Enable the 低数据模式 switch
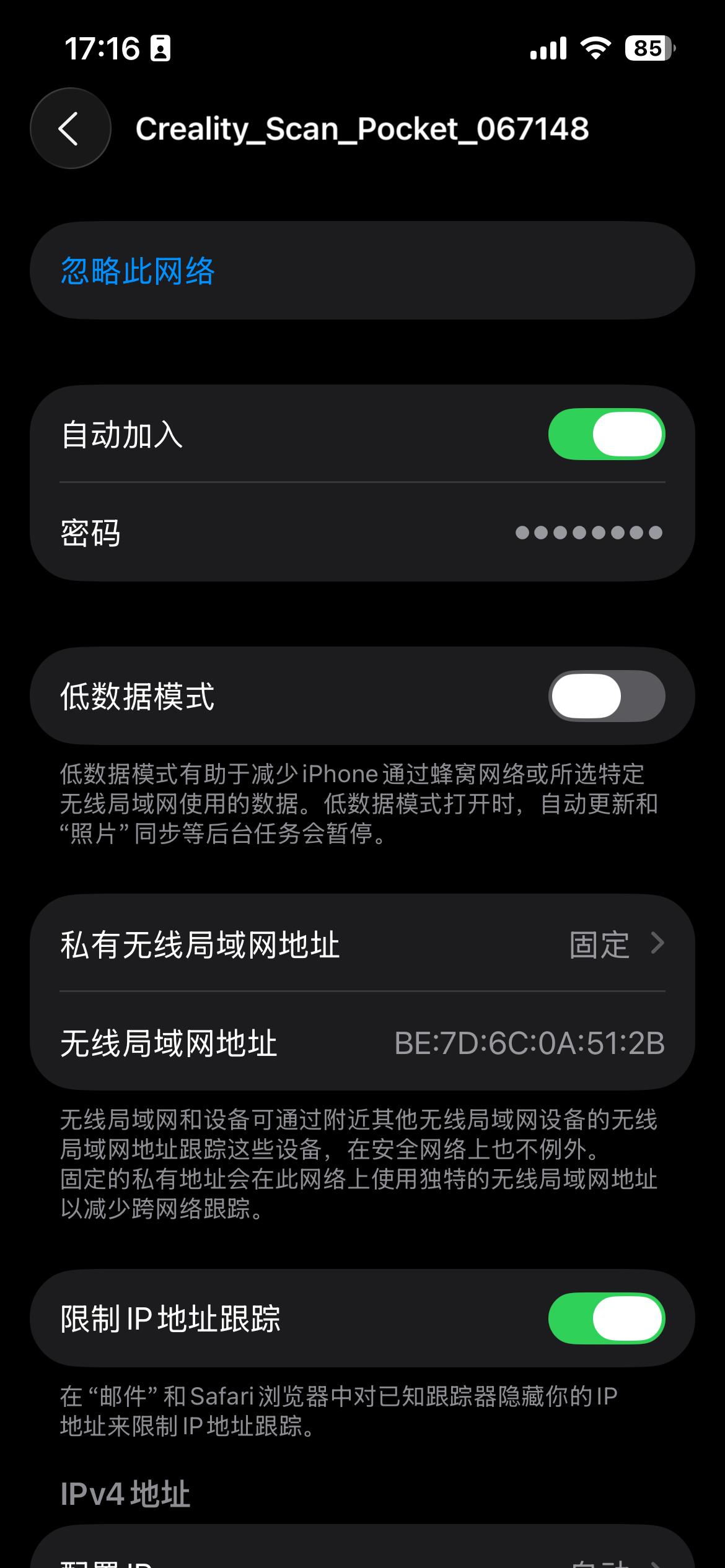 click(x=606, y=696)
